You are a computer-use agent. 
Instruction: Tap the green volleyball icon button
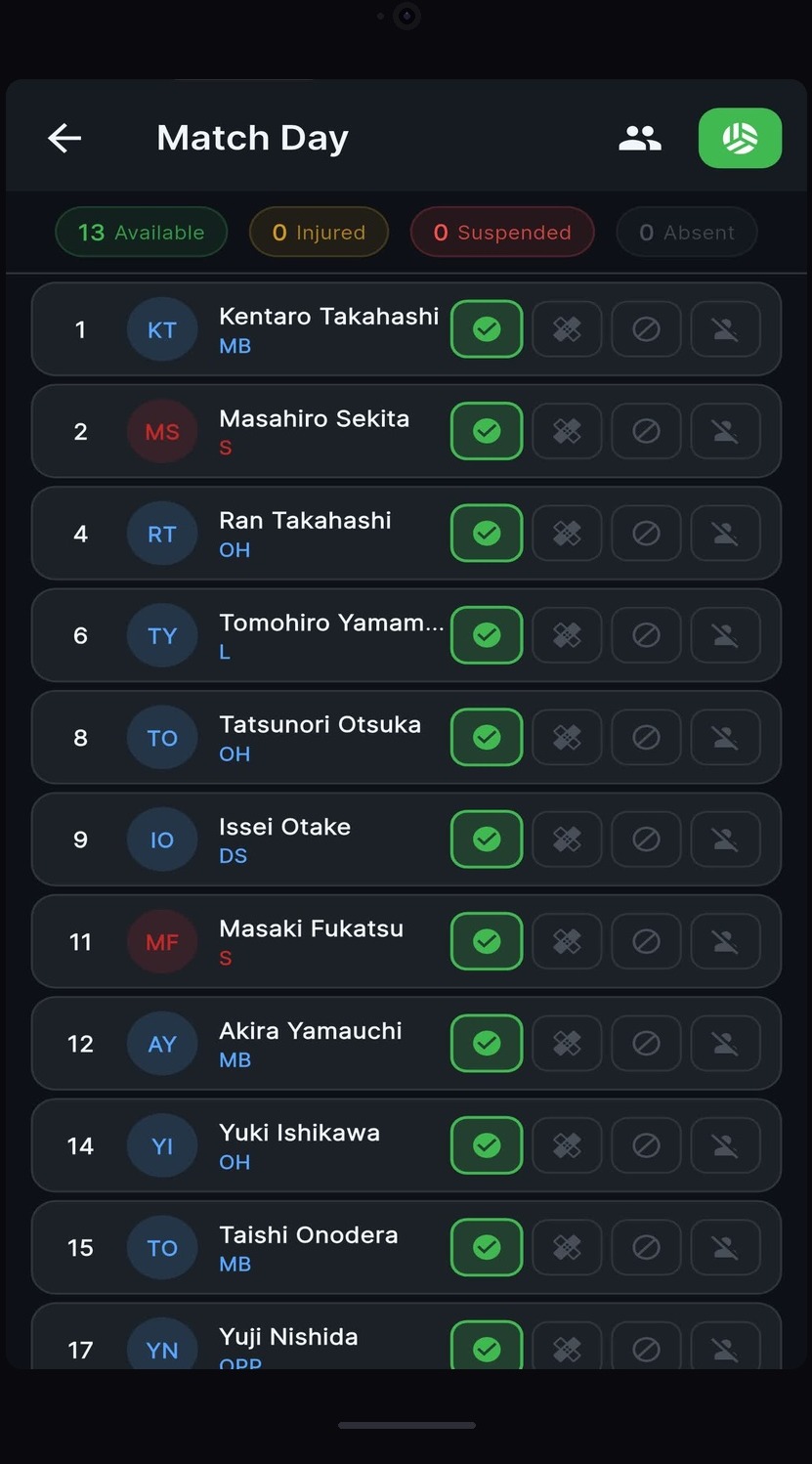click(x=740, y=138)
